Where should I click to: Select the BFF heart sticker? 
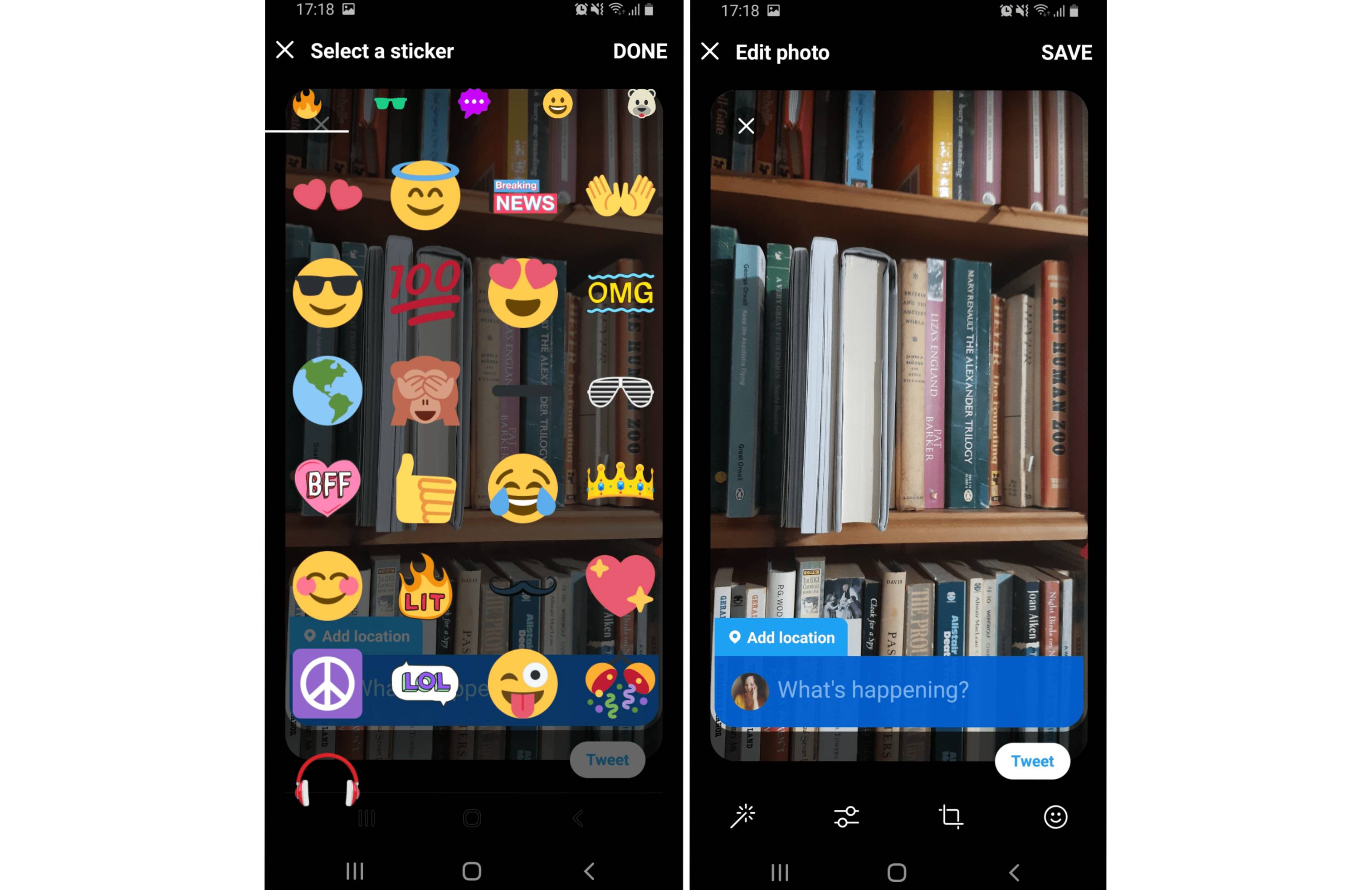[x=327, y=486]
